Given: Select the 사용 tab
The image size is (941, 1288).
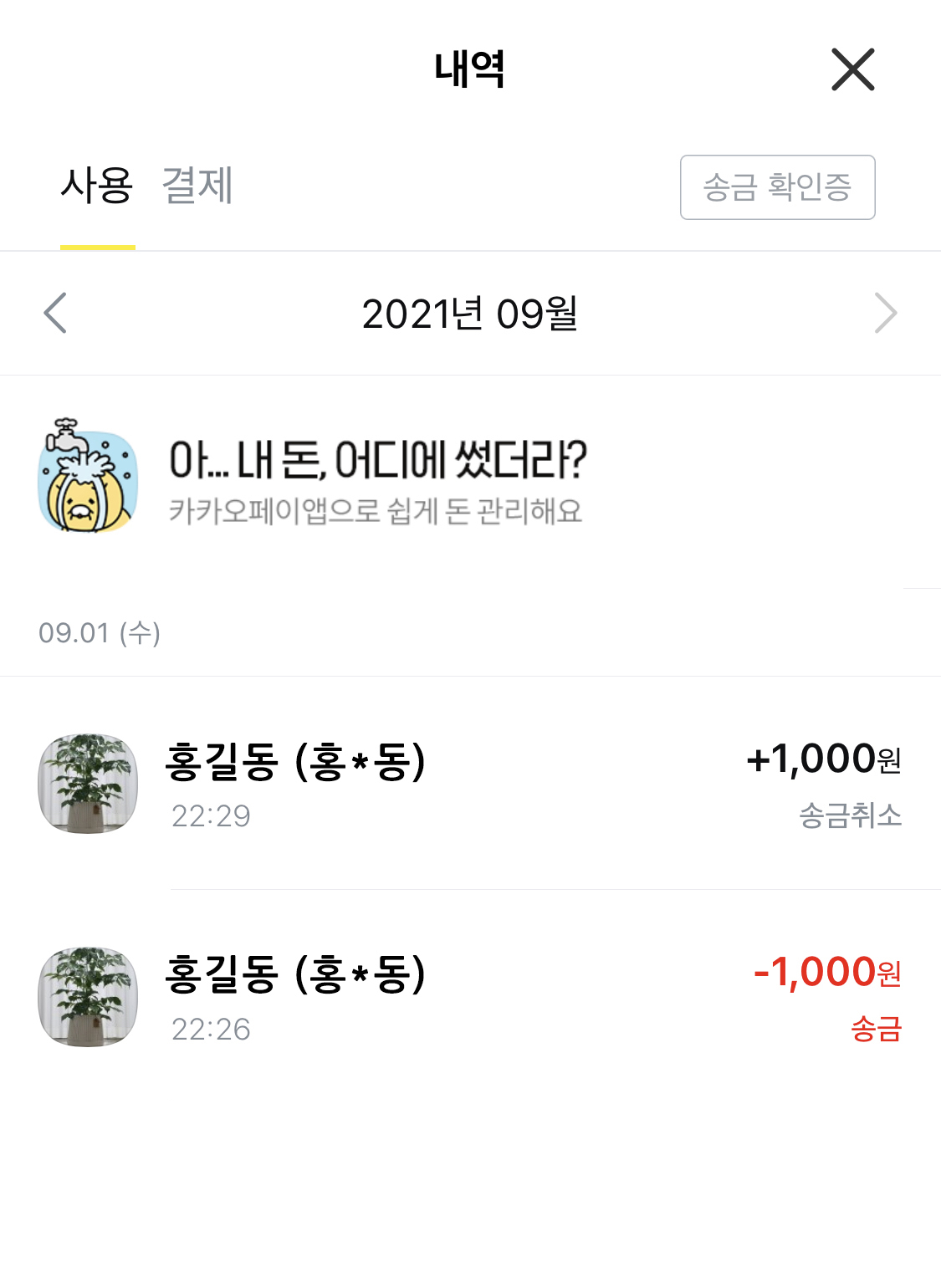Looking at the screenshot, I should point(97,186).
